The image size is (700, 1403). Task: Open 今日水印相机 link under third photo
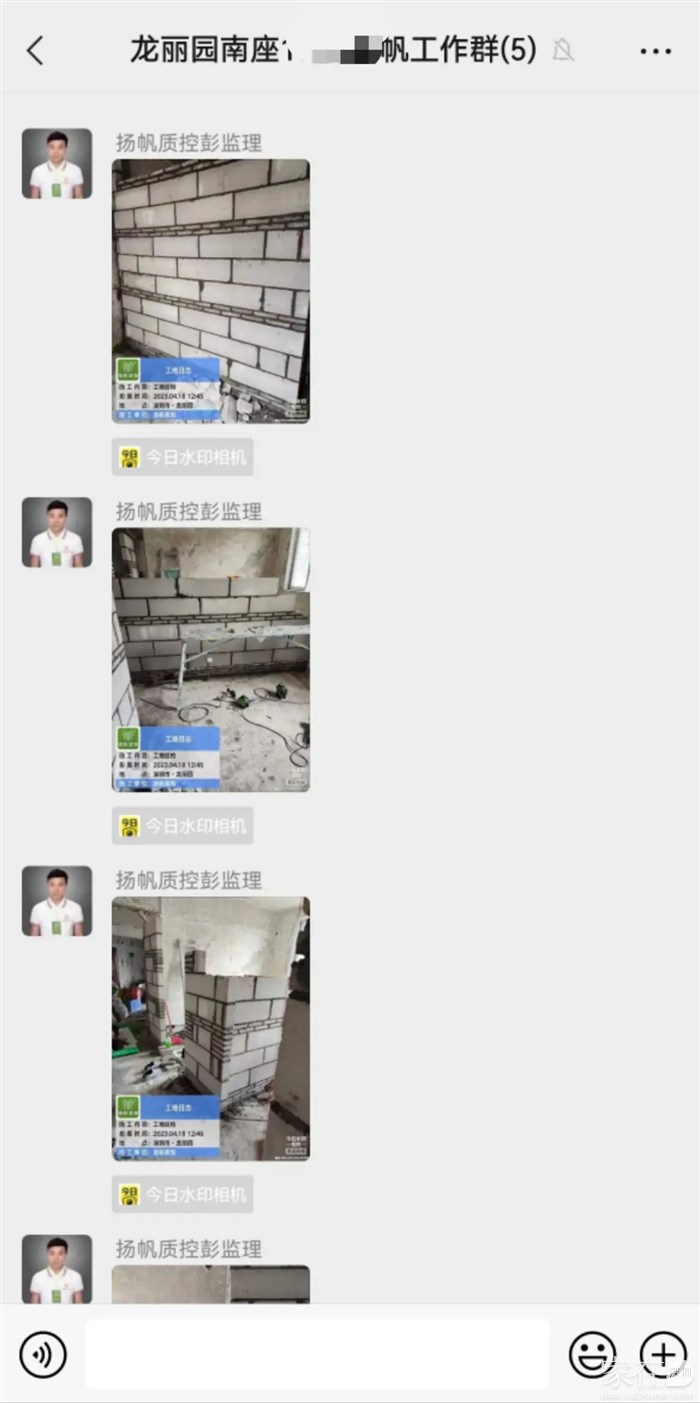[x=183, y=1194]
